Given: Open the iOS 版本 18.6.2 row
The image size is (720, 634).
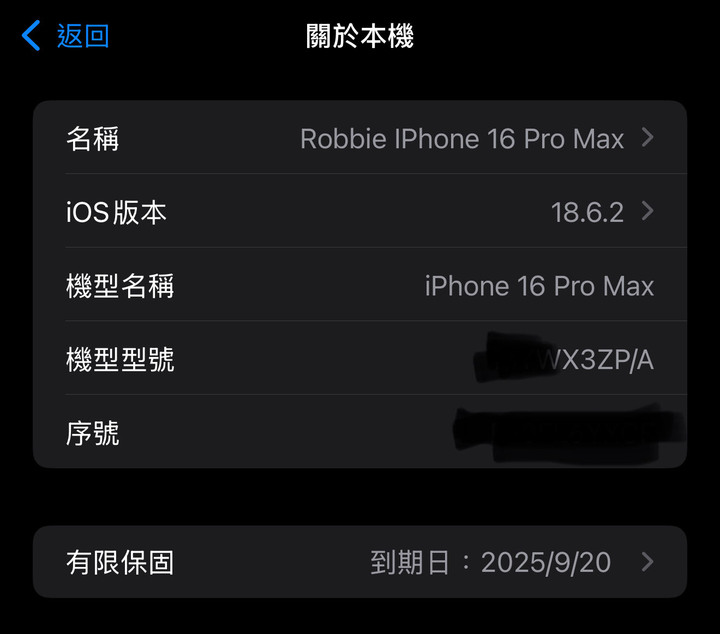Looking at the screenshot, I should [x=360, y=211].
